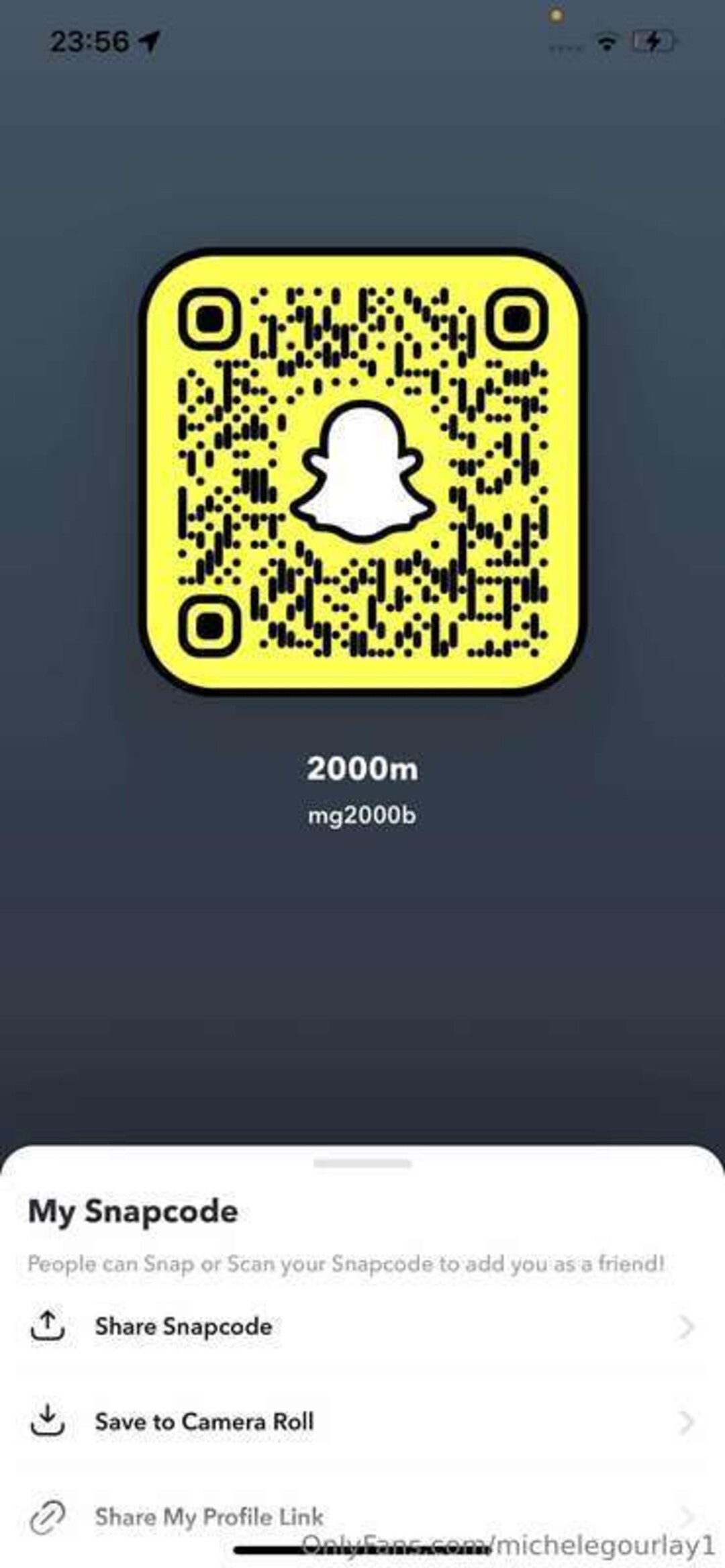Open the Share Snapcode option
725x1568 pixels.
pos(183,1326)
